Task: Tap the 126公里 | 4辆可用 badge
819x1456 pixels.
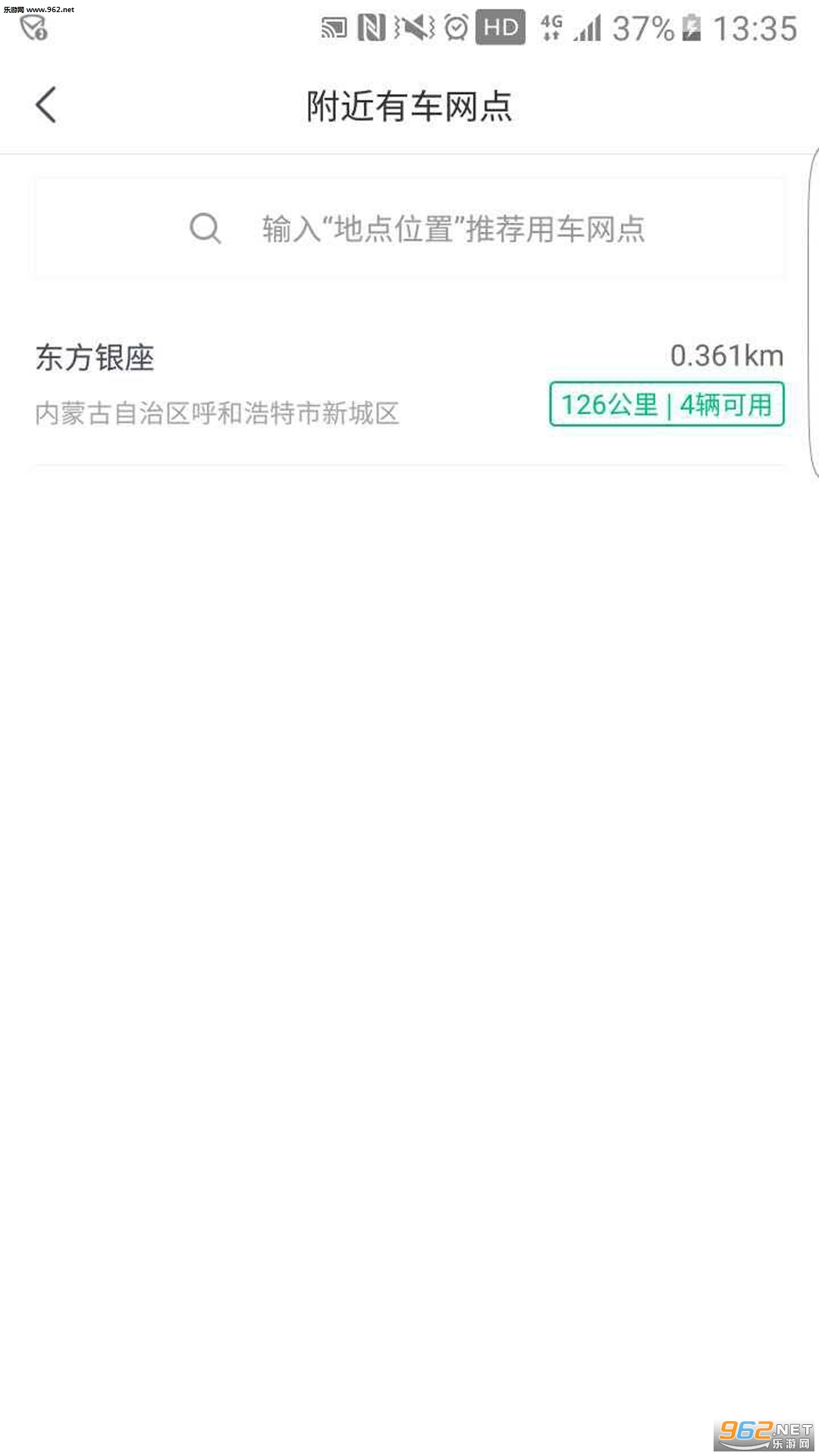Action: point(667,404)
